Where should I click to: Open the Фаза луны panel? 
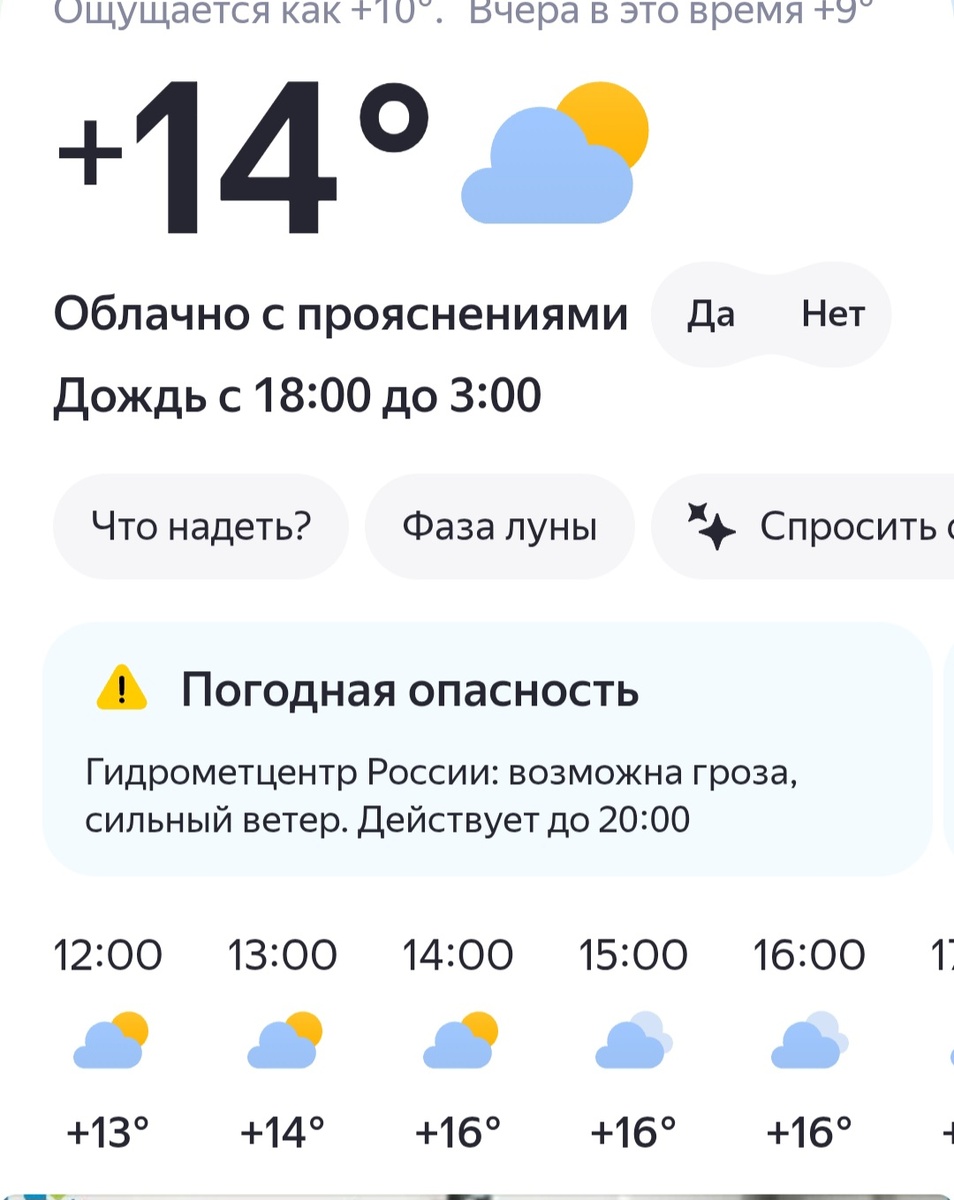tap(500, 525)
